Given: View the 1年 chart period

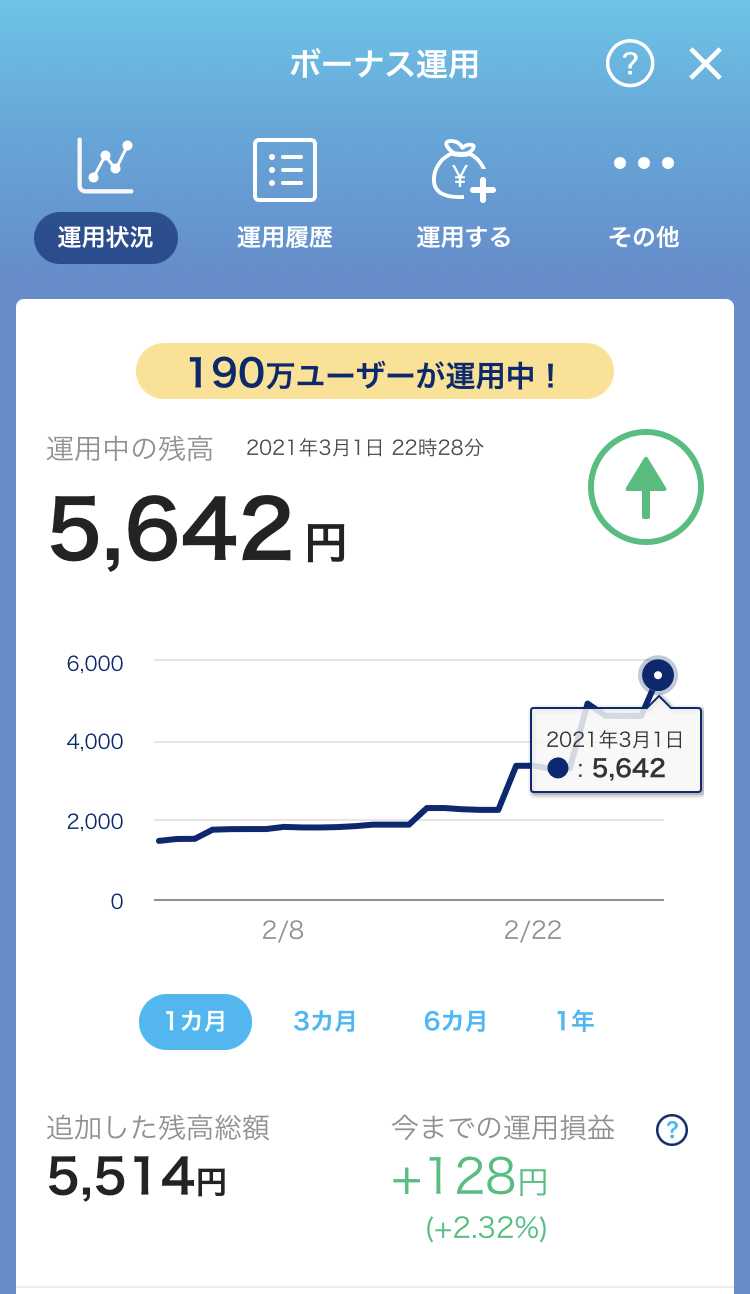Looking at the screenshot, I should pos(575,1021).
